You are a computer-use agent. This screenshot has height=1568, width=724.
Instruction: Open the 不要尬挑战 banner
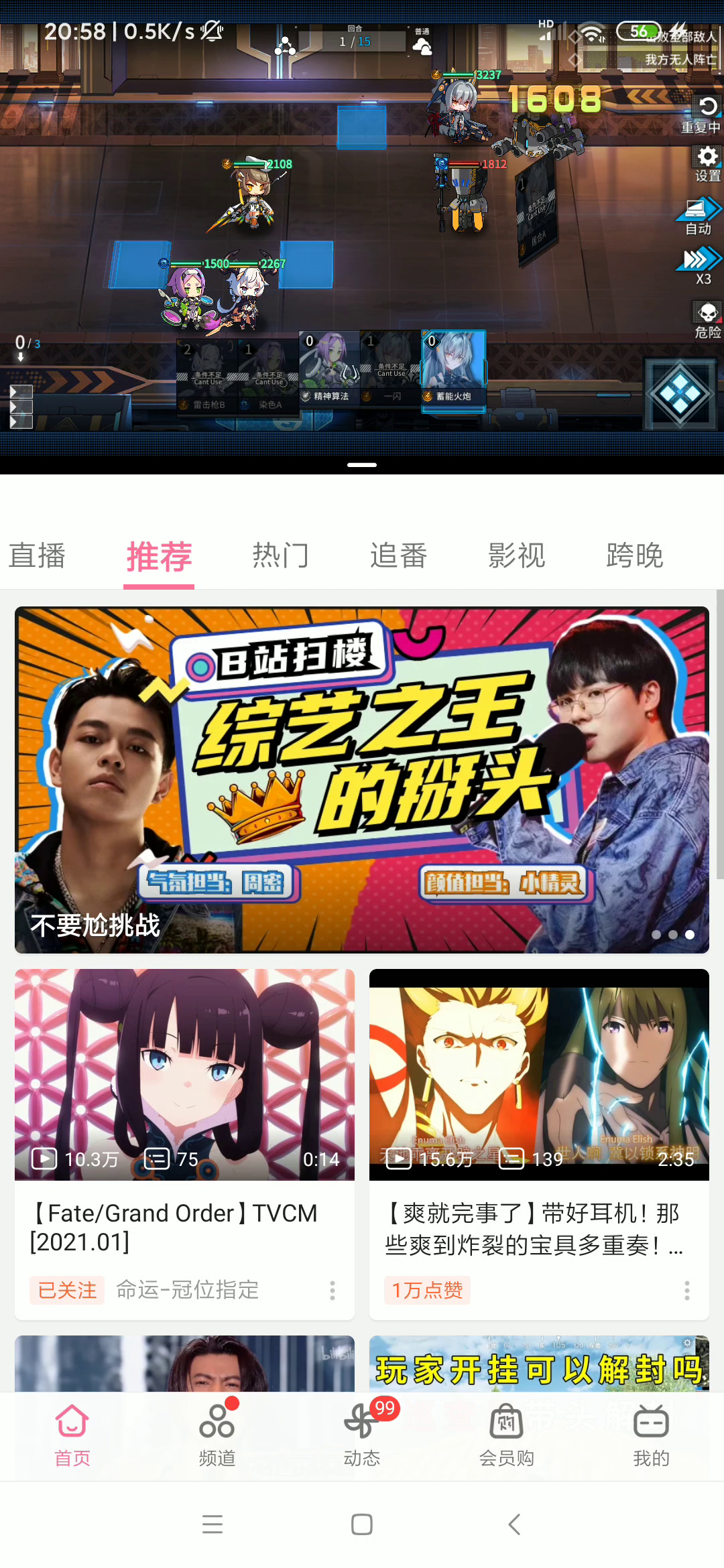pos(362,780)
